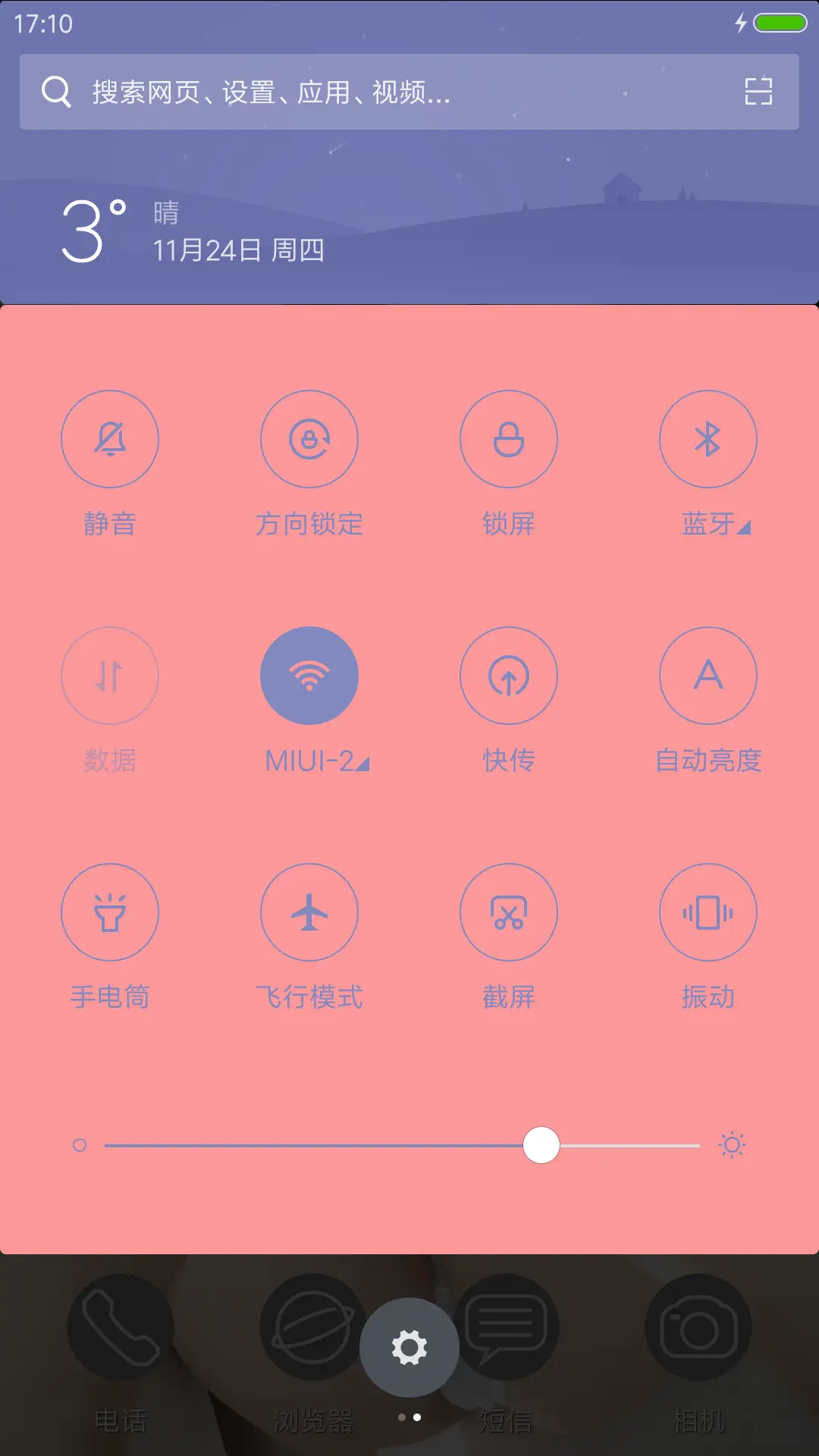819x1456 pixels.
Task: Tap the search bar to search
Action: (x=341, y=93)
